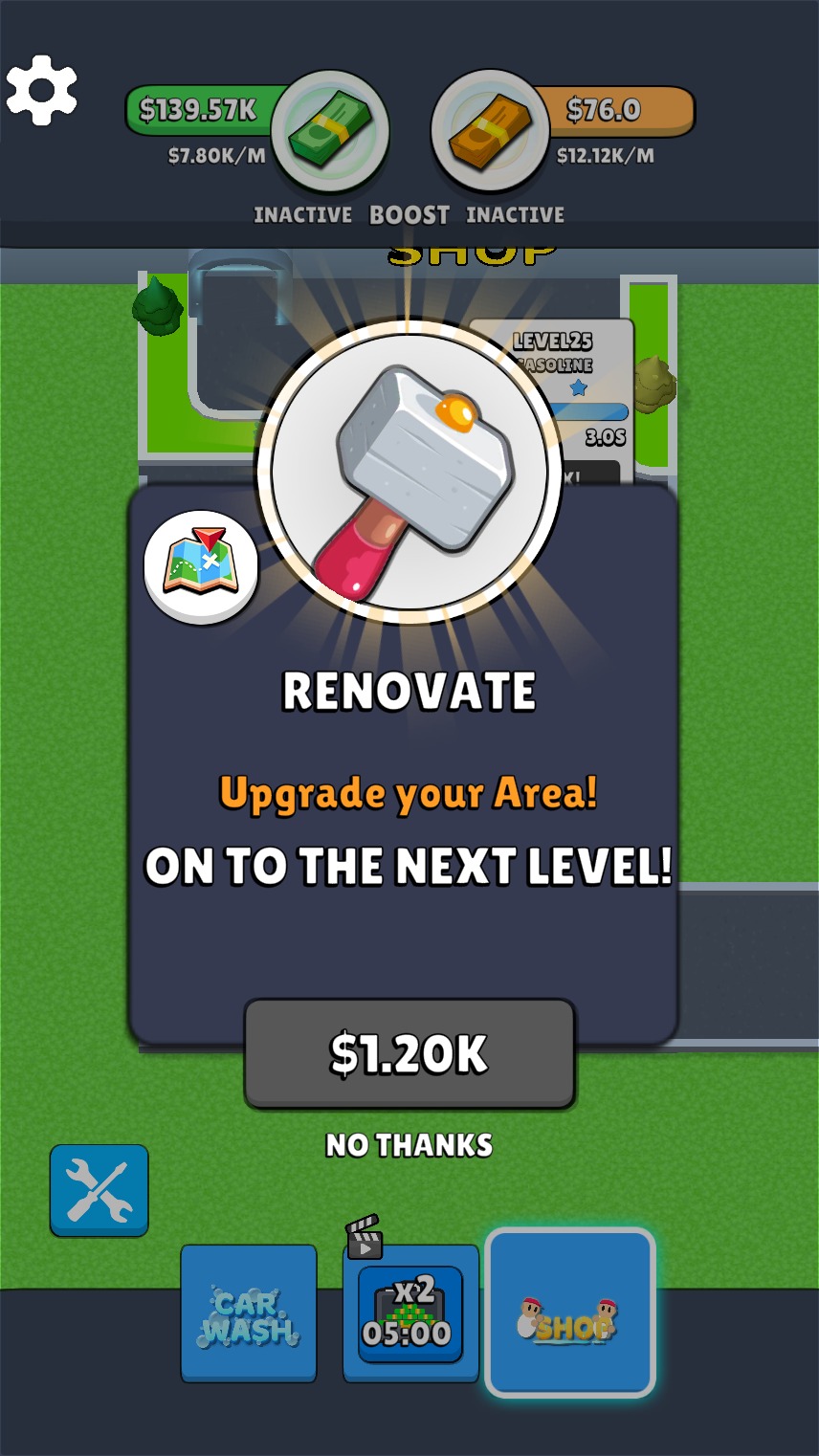This screenshot has width=819, height=1456.
Task: Dismiss dialog with No Thanks
Action: [409, 1145]
